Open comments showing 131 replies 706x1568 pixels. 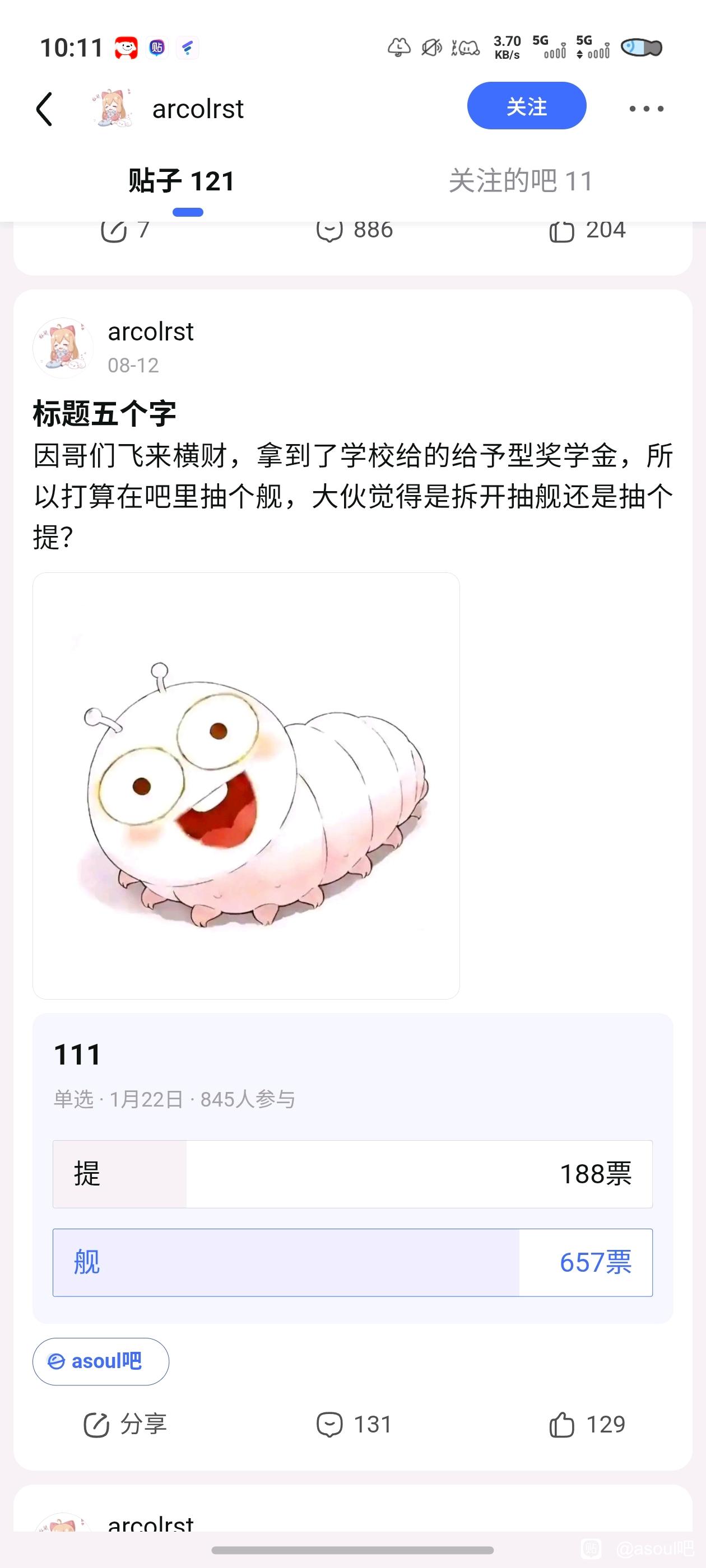(x=354, y=1425)
